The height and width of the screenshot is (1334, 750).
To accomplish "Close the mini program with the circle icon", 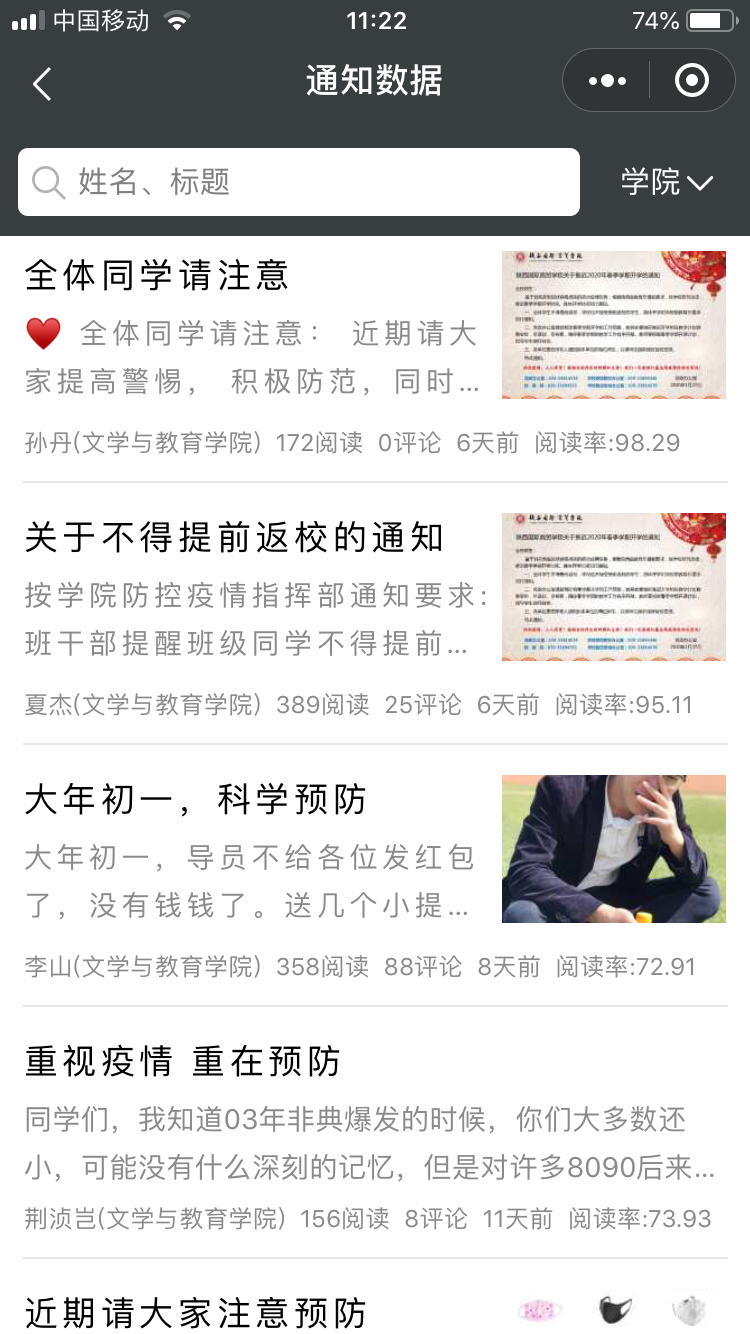I will pos(692,81).
